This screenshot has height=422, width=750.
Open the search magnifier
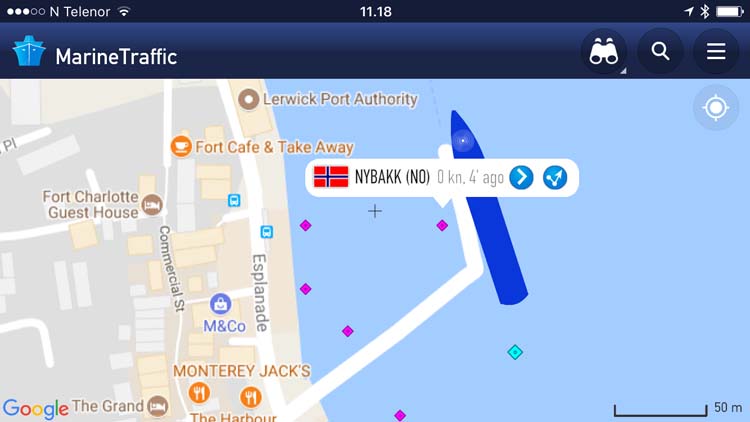point(661,52)
